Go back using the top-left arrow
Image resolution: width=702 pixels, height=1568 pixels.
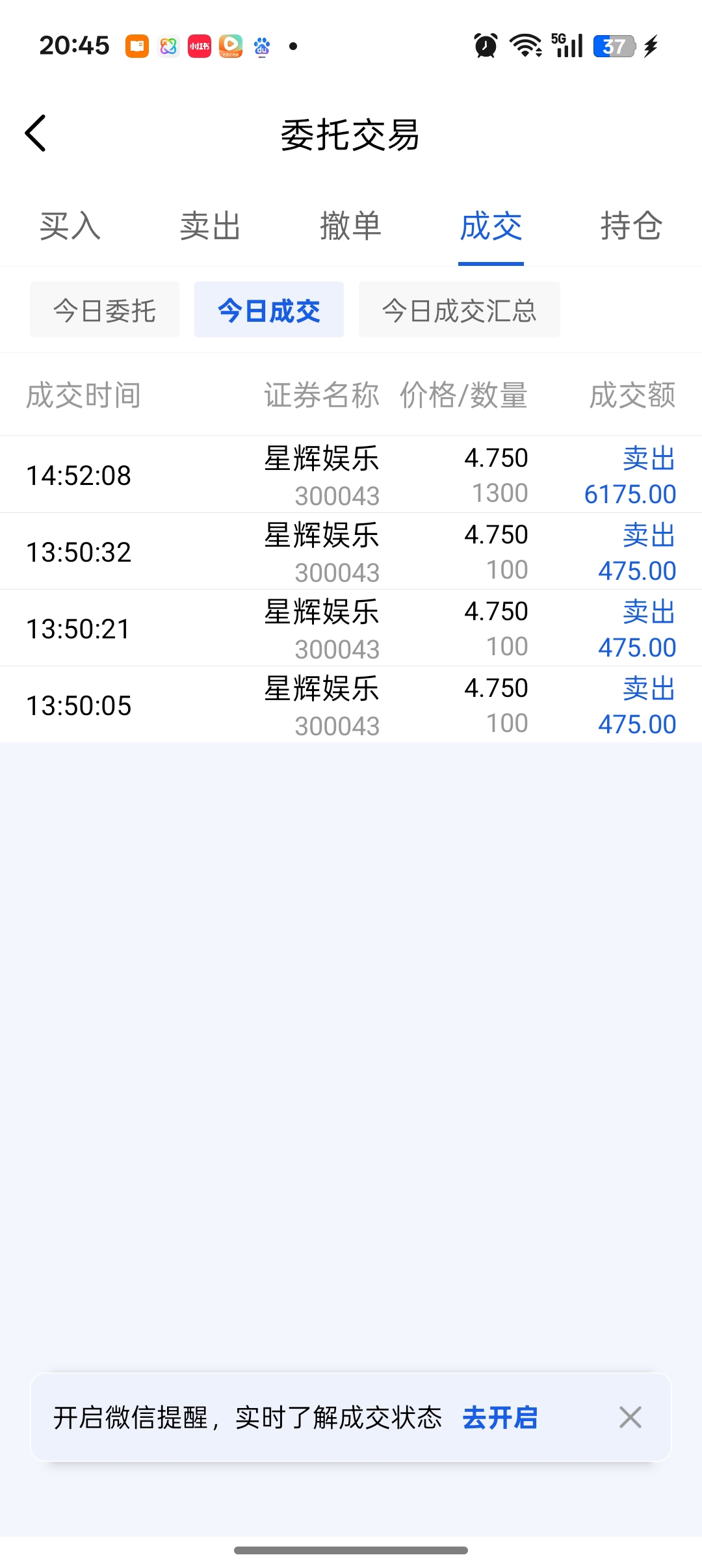point(36,133)
